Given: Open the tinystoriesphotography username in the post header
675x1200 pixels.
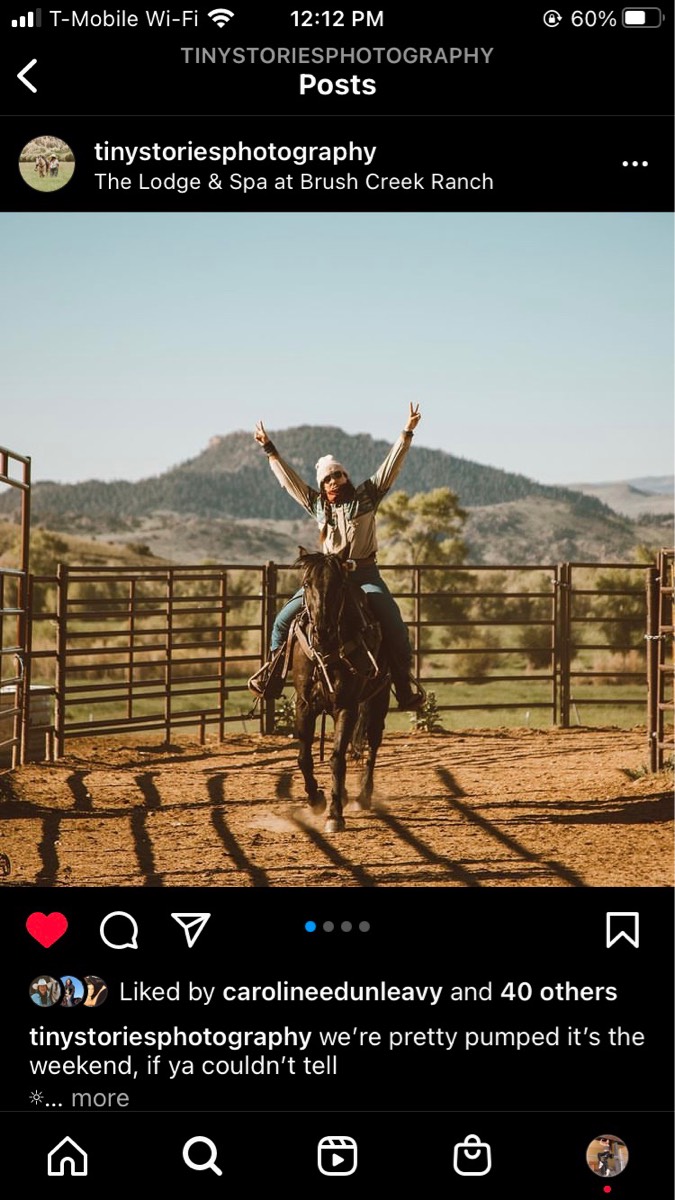Looking at the screenshot, I should tap(235, 152).
